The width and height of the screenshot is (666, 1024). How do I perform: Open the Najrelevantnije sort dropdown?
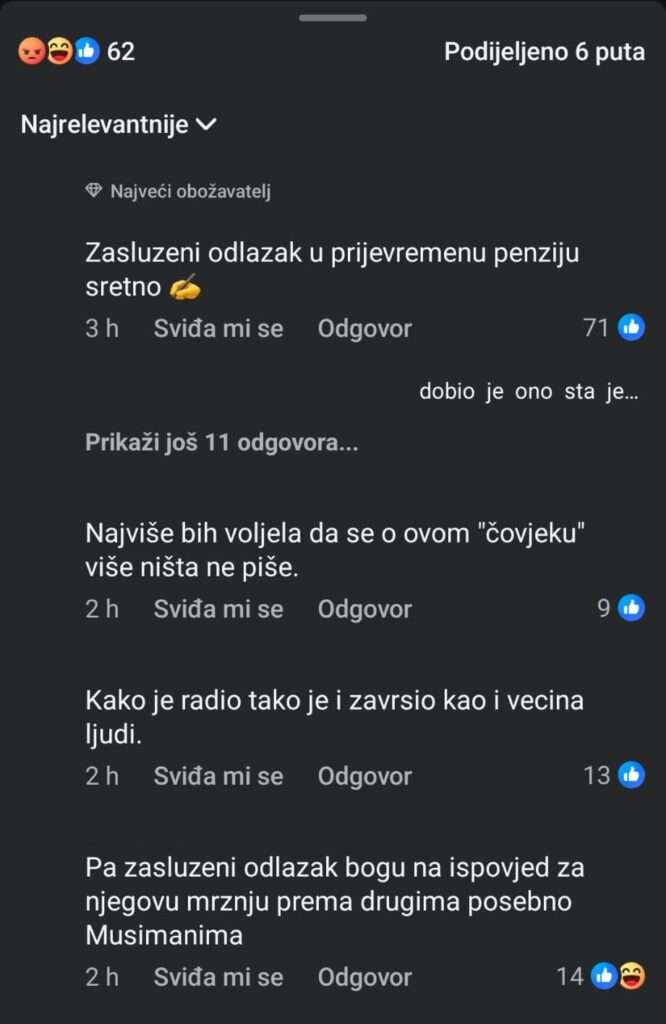click(118, 125)
